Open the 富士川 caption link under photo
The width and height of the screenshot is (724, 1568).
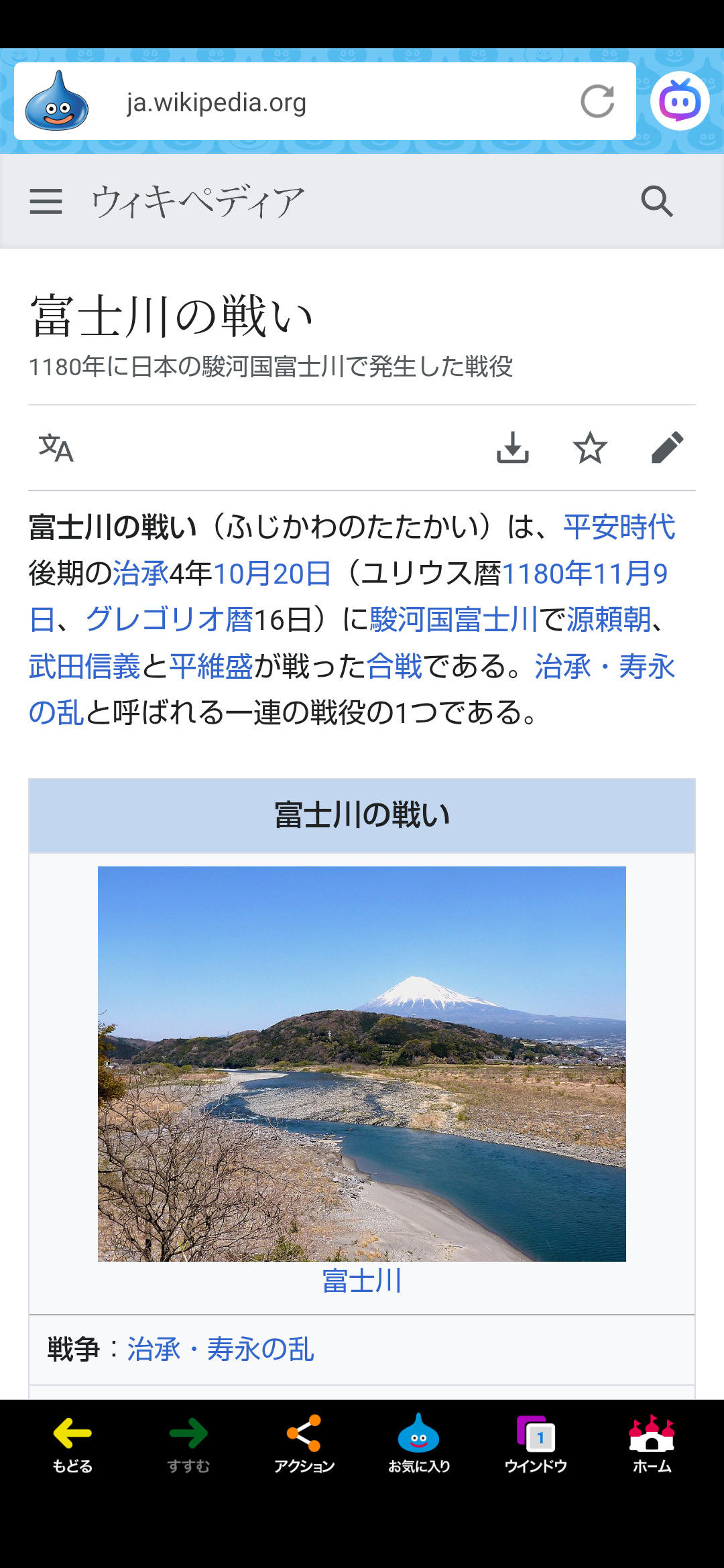point(362,1281)
